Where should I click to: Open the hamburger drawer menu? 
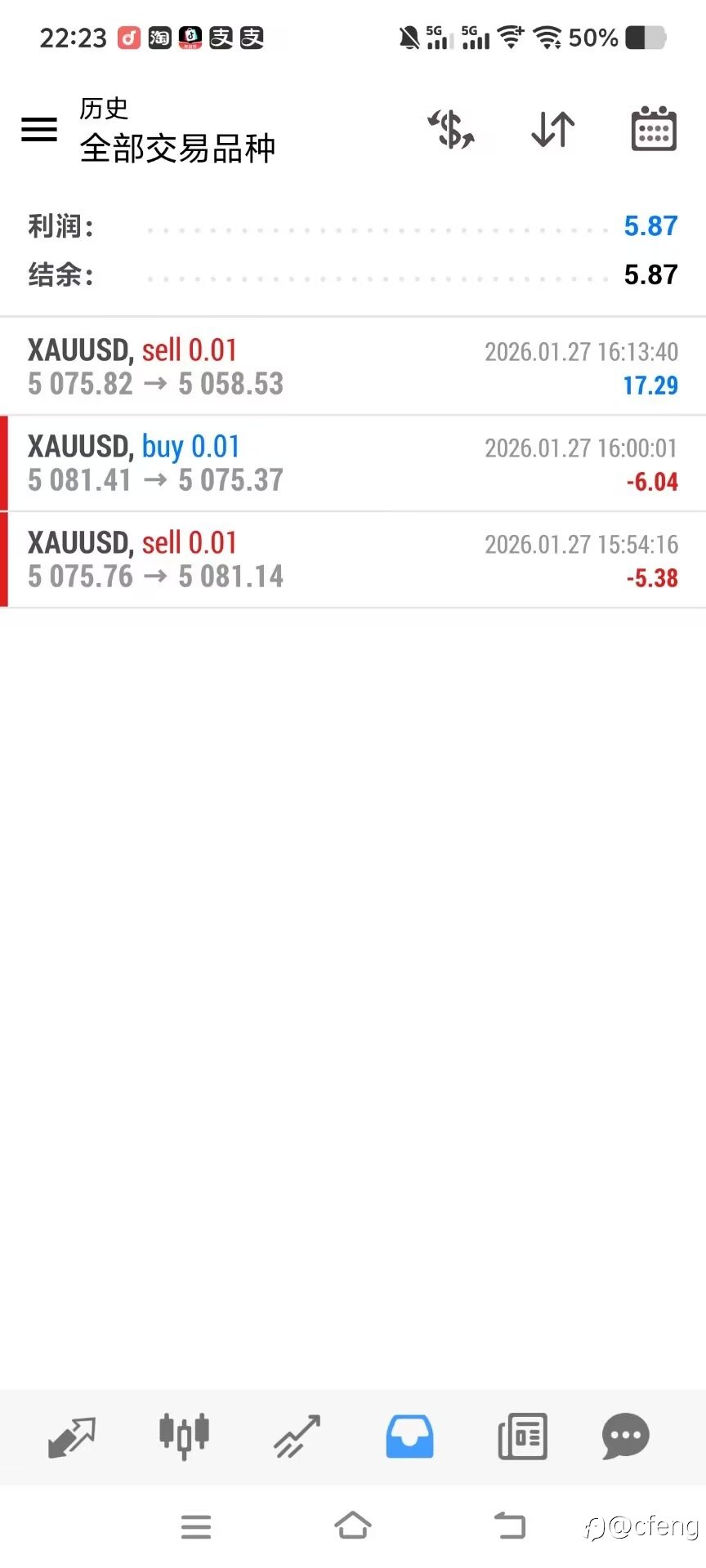click(38, 129)
